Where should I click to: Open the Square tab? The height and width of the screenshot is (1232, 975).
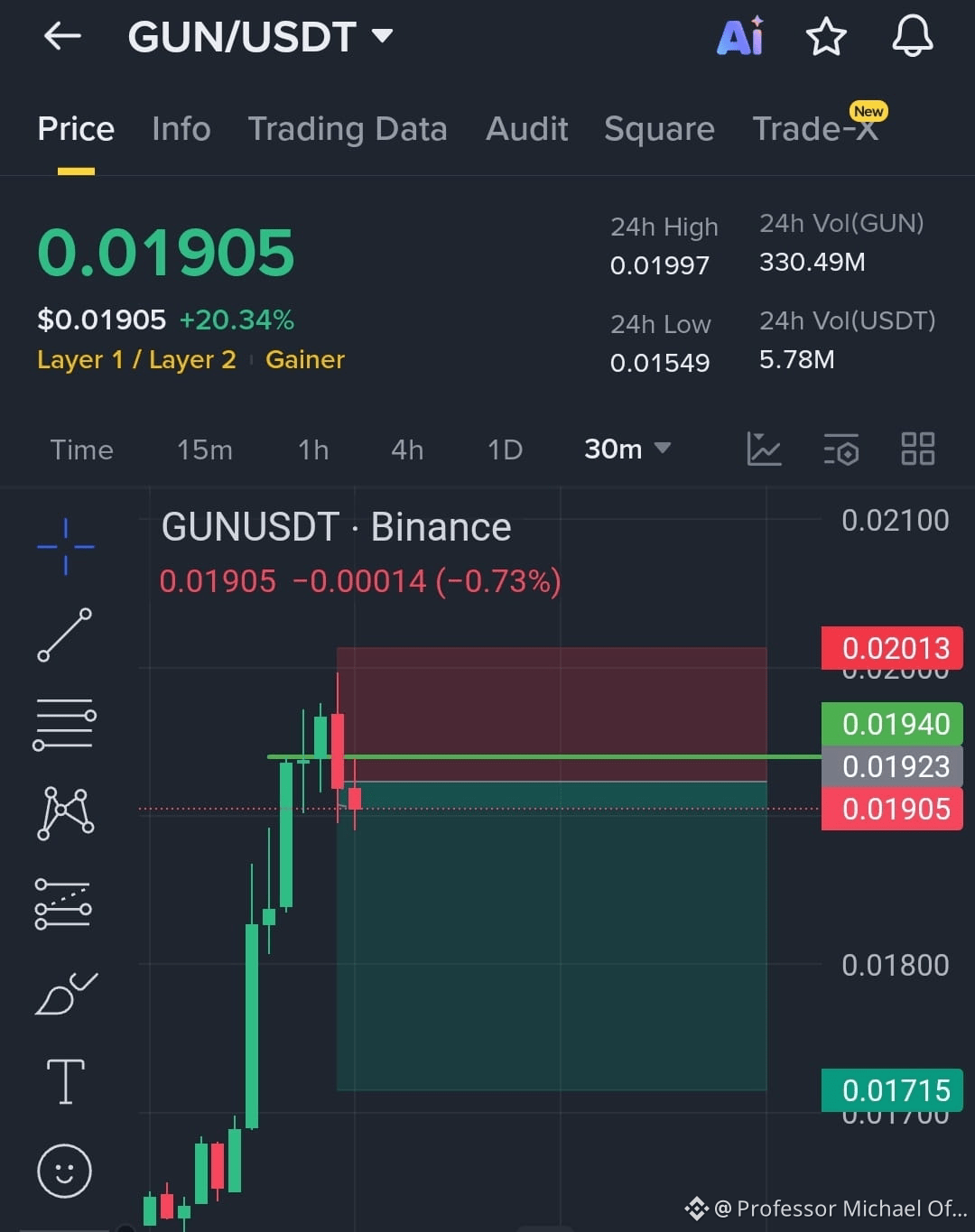tap(659, 128)
